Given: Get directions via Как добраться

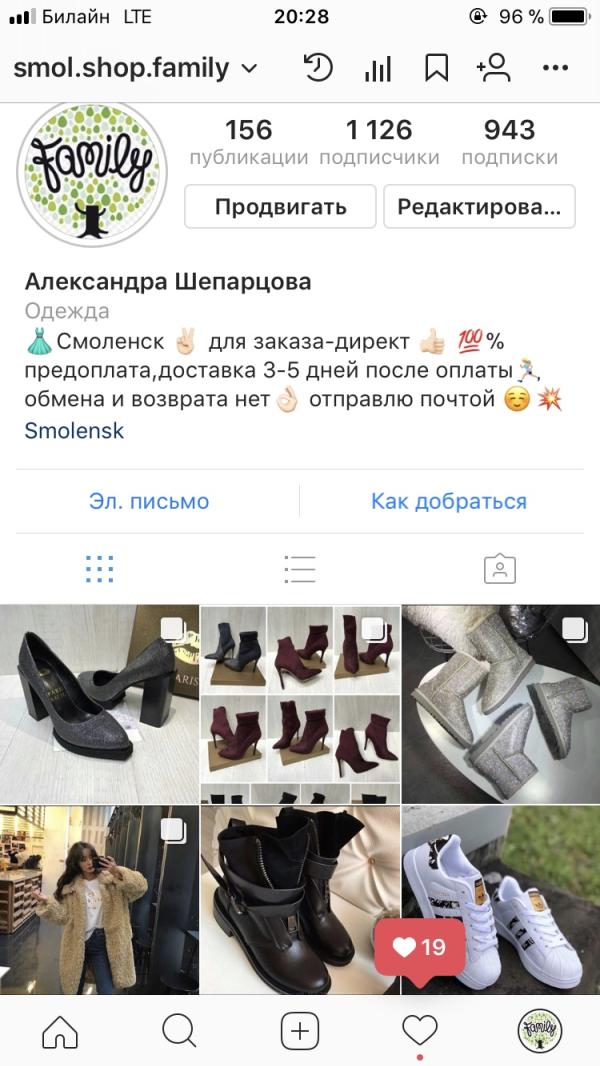Looking at the screenshot, I should coord(448,501).
